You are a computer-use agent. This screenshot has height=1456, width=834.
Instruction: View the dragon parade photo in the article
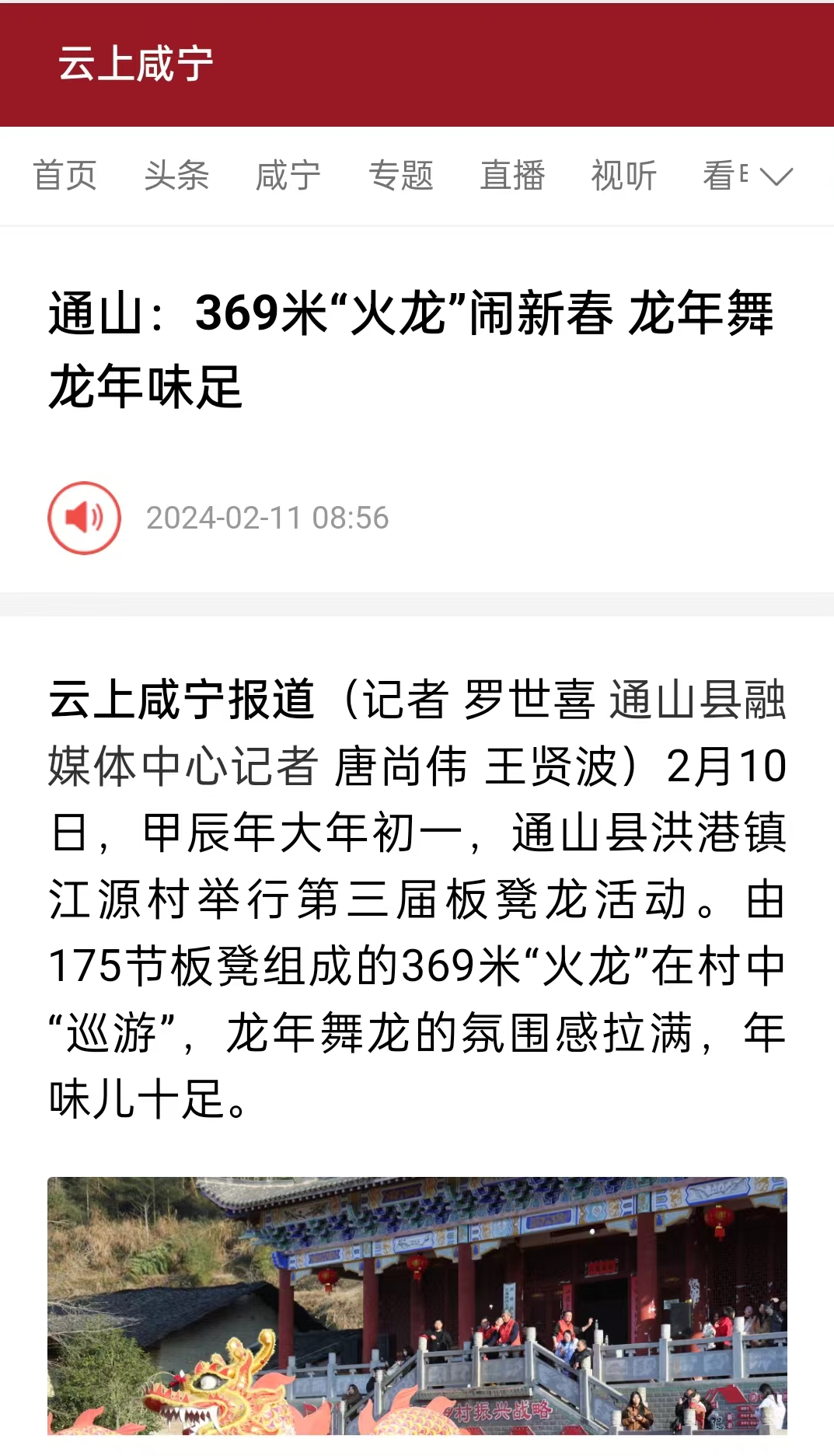(417, 1305)
